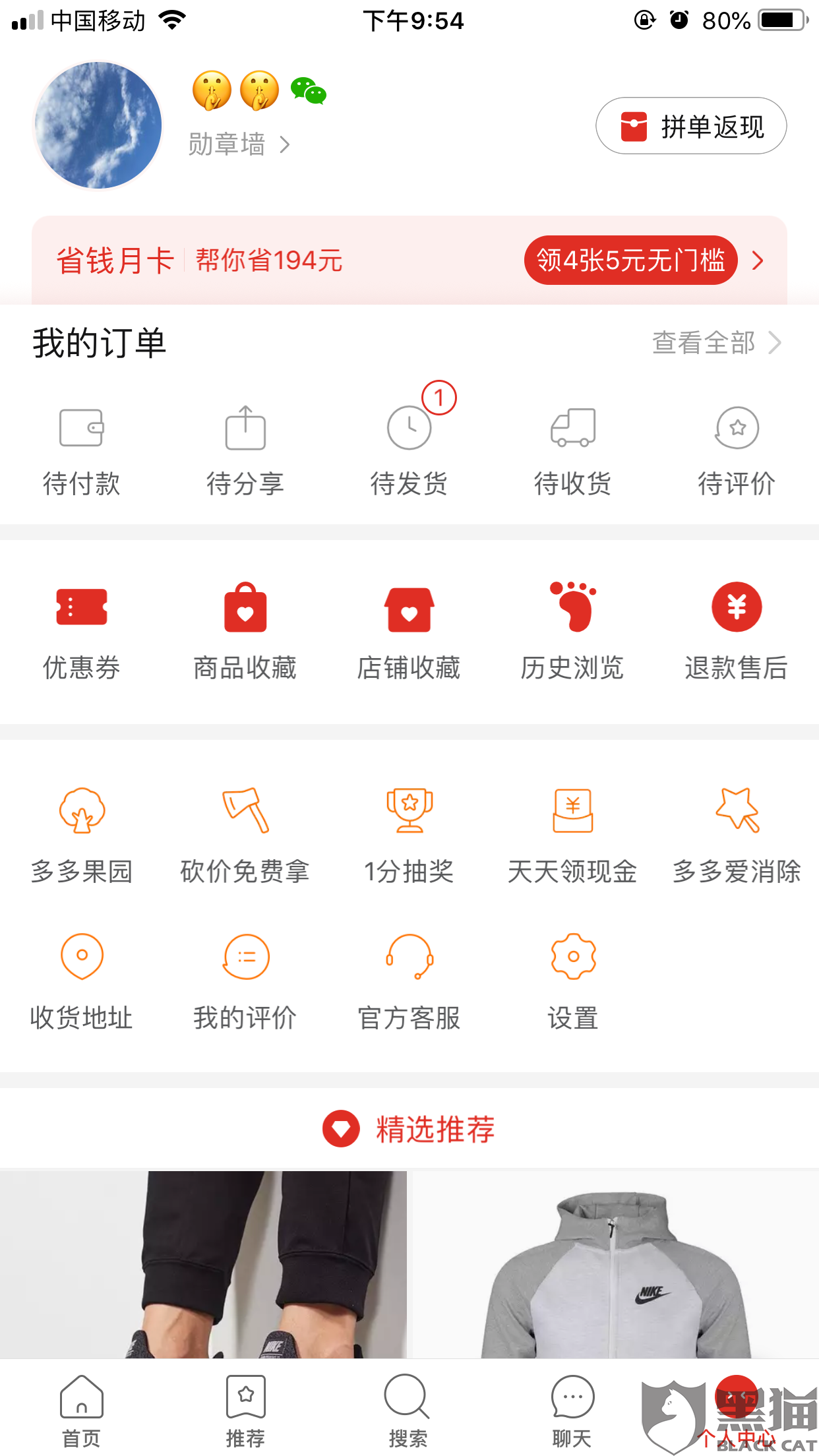Open the 拼单返现 cashback button
The width and height of the screenshot is (819, 1456).
click(x=691, y=126)
